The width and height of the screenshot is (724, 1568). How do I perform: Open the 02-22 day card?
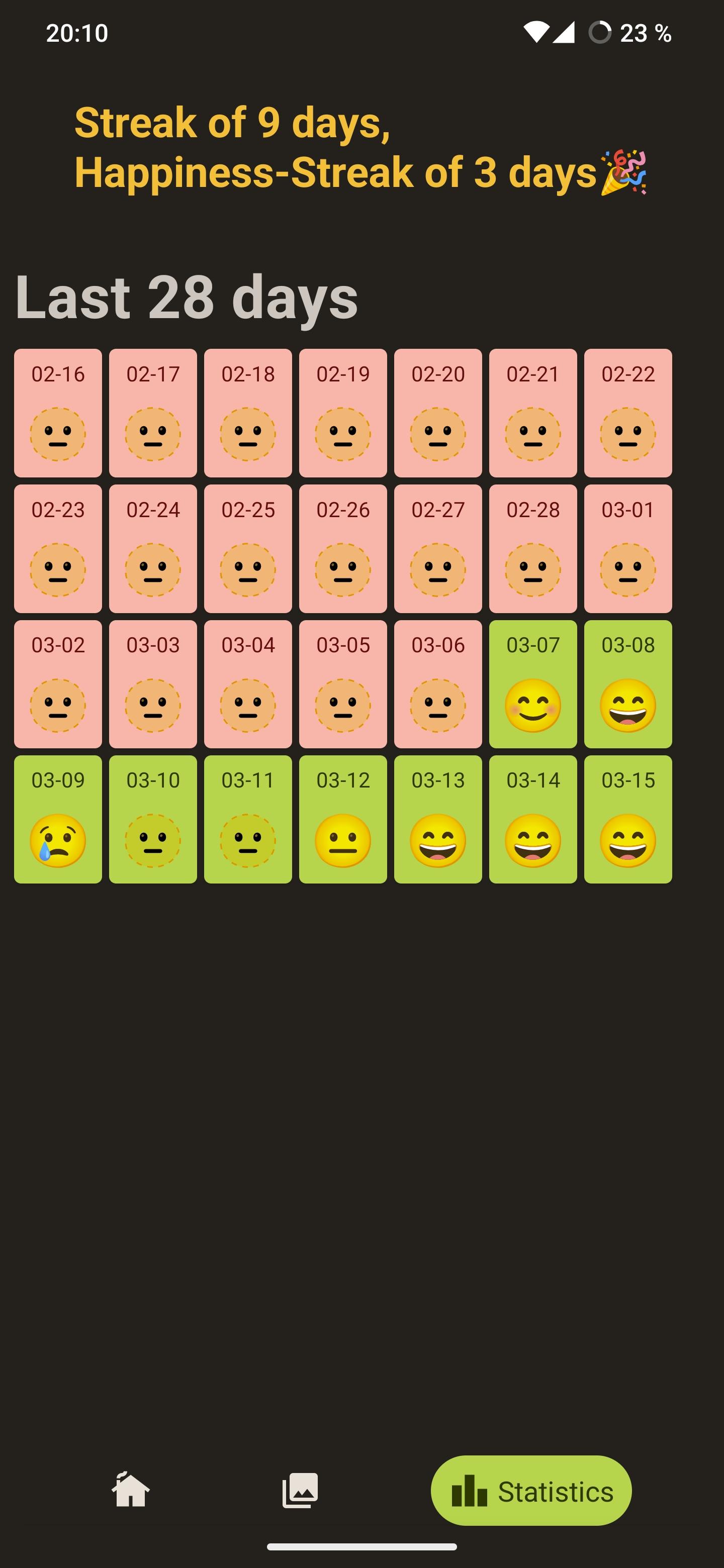point(628,413)
